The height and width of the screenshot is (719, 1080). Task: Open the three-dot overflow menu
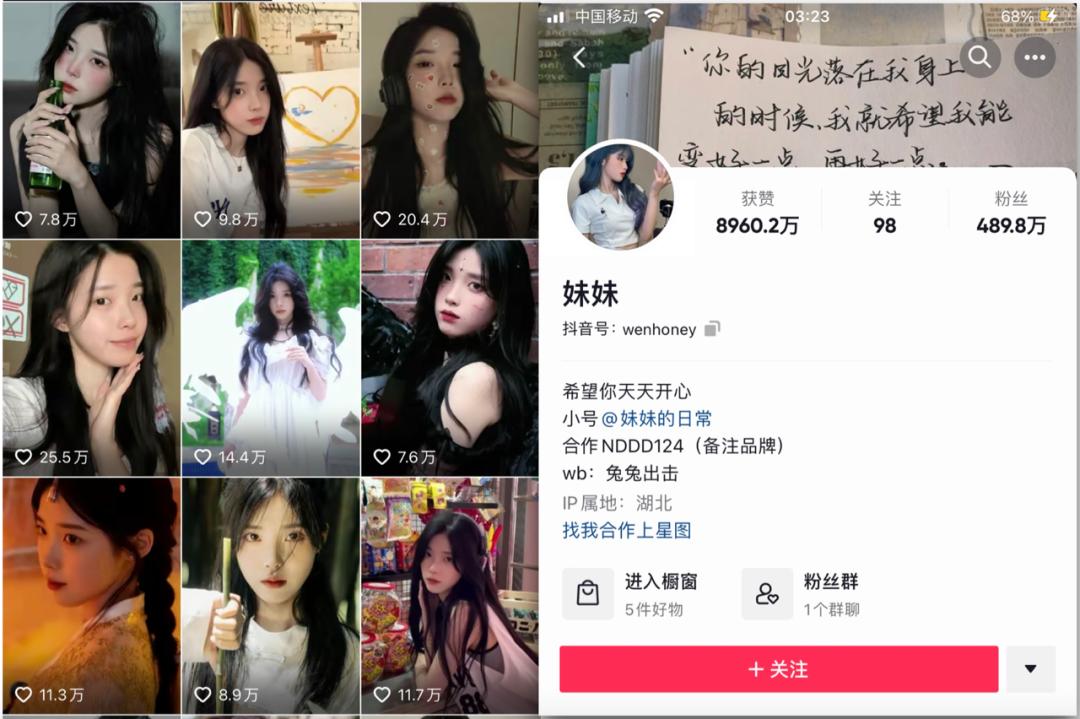(1034, 58)
